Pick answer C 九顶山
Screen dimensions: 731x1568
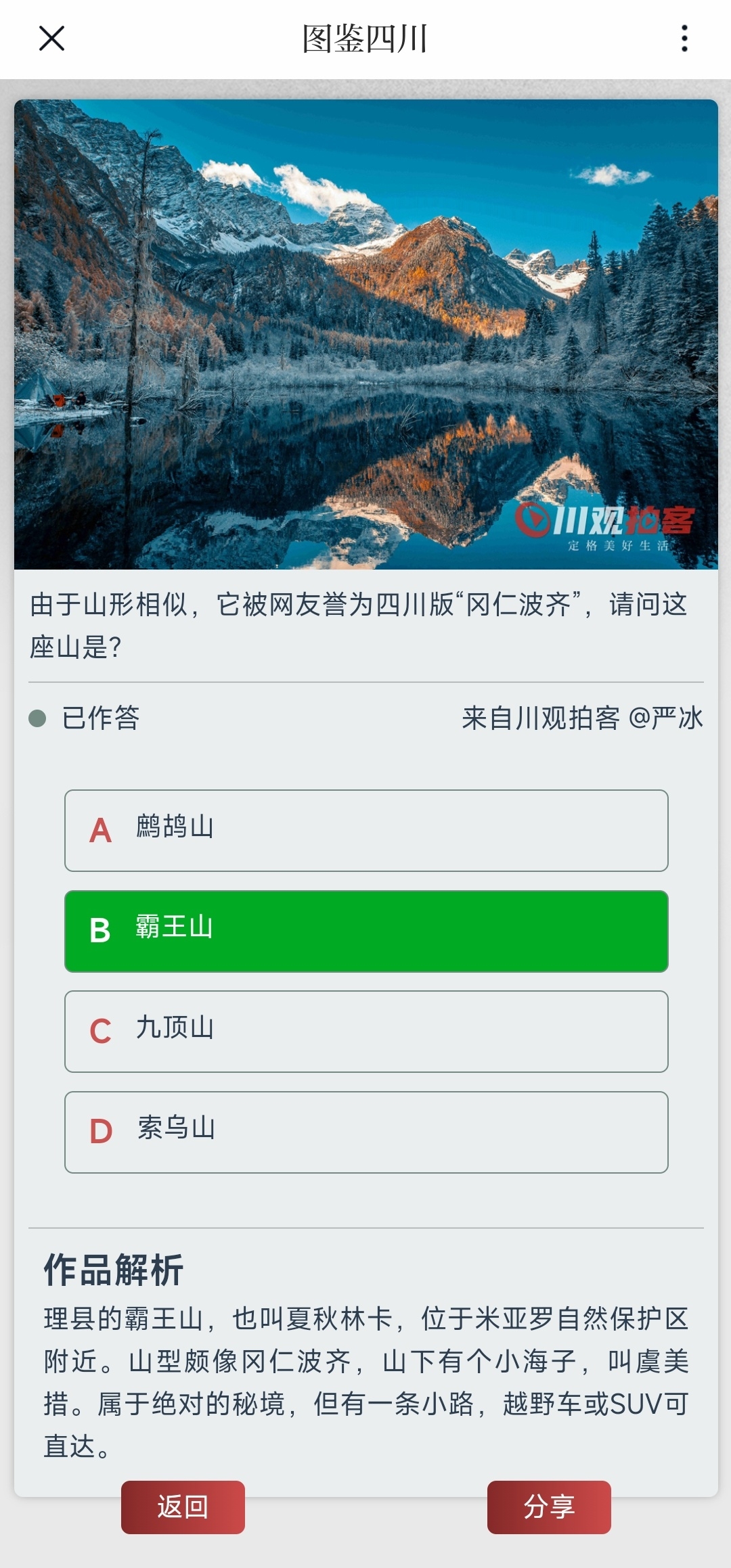pos(366,1031)
